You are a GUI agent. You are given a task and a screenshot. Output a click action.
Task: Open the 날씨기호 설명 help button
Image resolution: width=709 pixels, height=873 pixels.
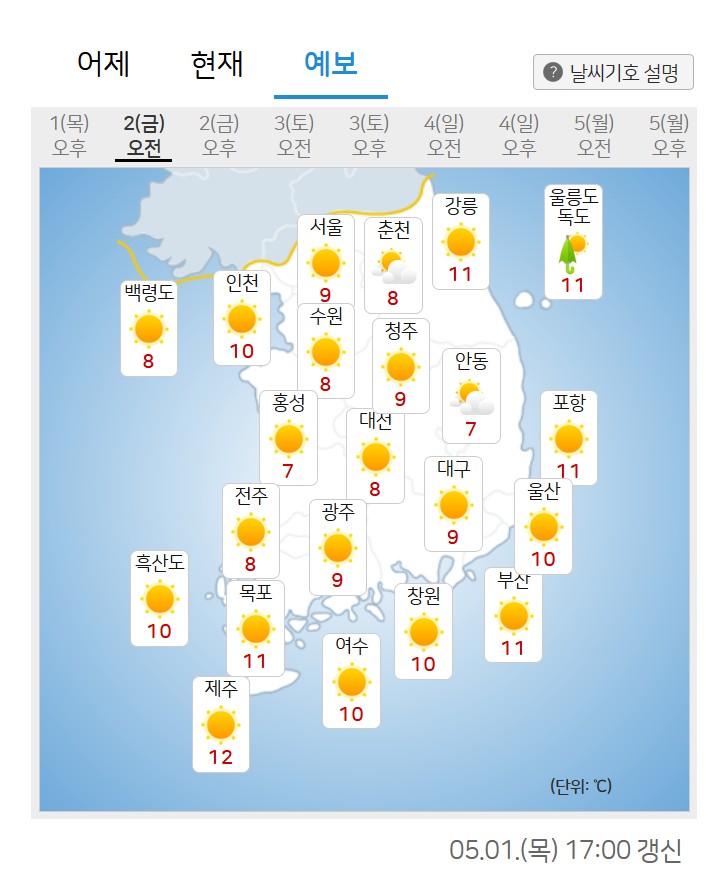tap(612, 73)
